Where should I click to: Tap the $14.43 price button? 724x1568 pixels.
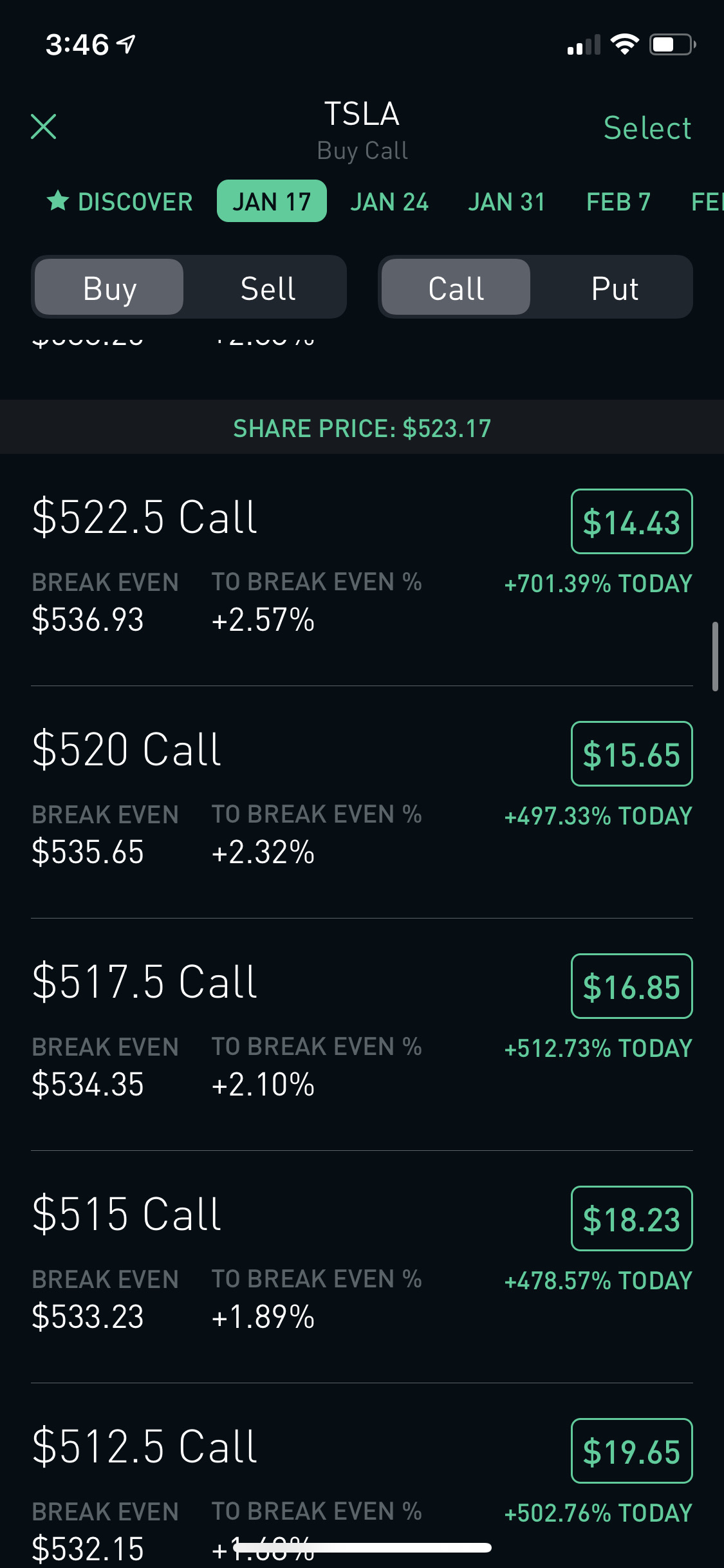point(631,521)
